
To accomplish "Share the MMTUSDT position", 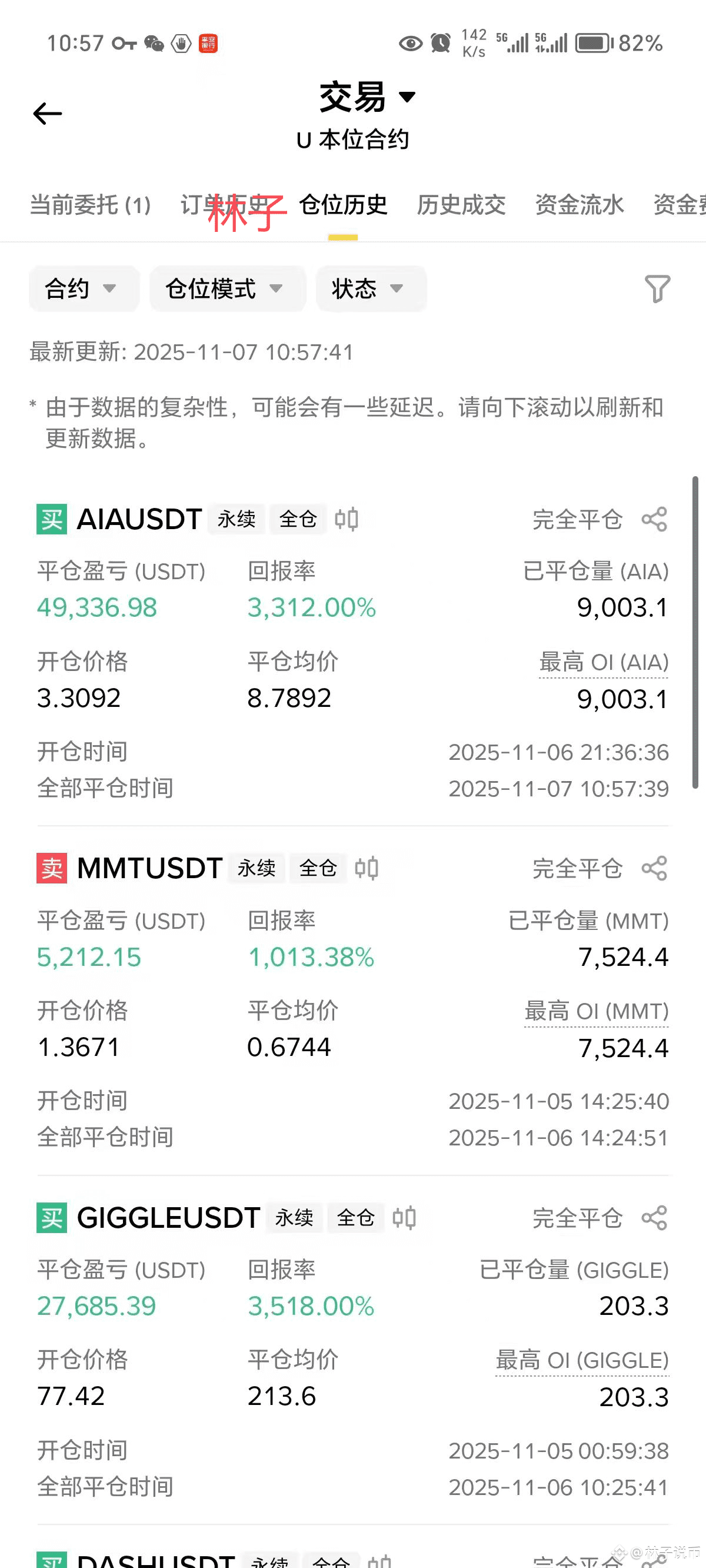I will pyautogui.click(x=655, y=868).
